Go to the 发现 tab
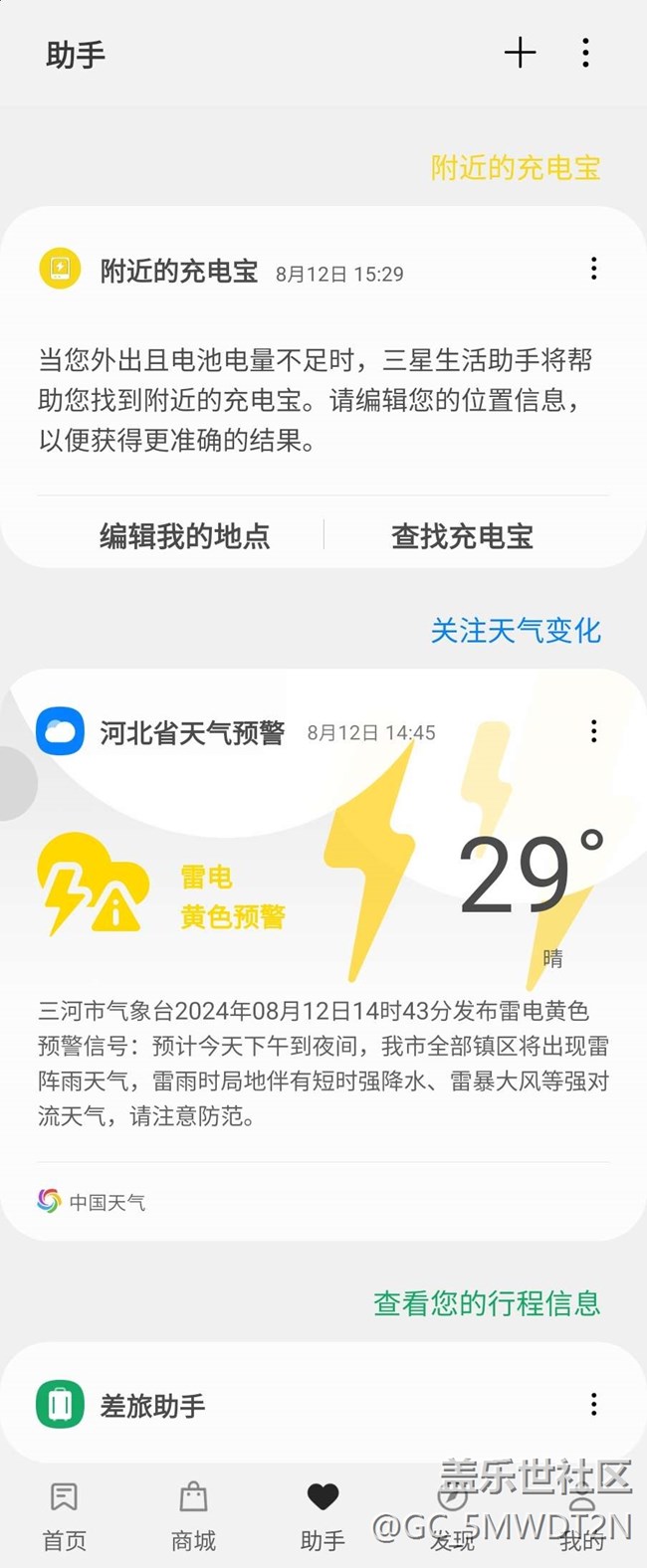This screenshot has height=1568, width=647. pyautogui.click(x=452, y=1516)
